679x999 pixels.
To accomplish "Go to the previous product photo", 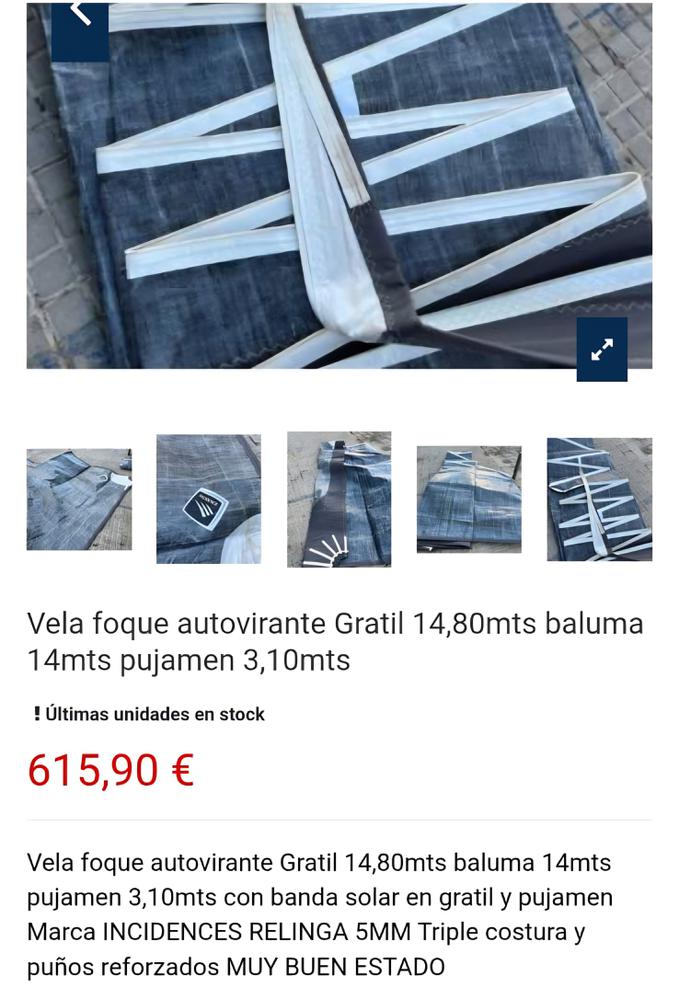I will [x=80, y=22].
